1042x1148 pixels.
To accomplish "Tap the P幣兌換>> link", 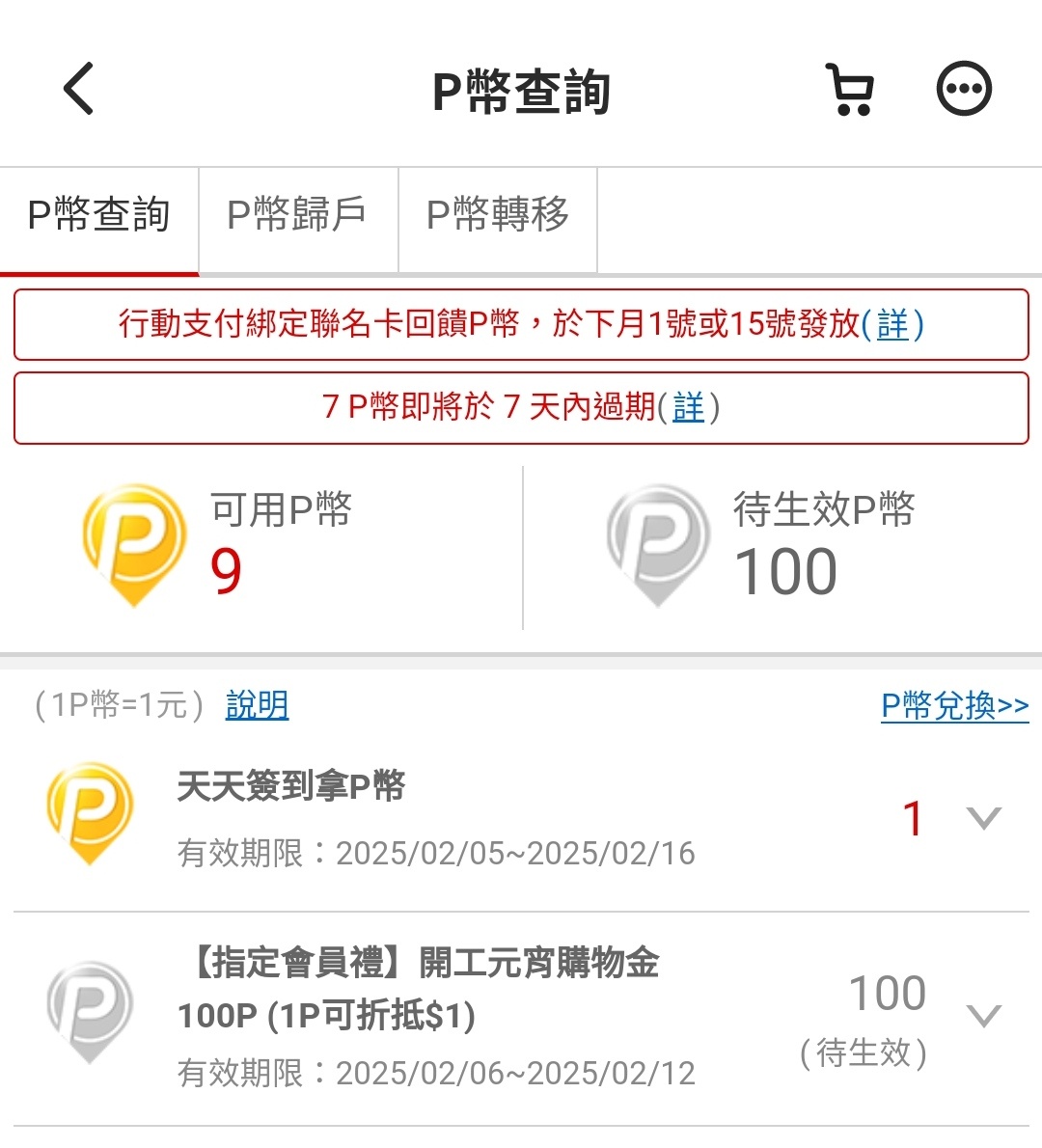I will click(954, 706).
